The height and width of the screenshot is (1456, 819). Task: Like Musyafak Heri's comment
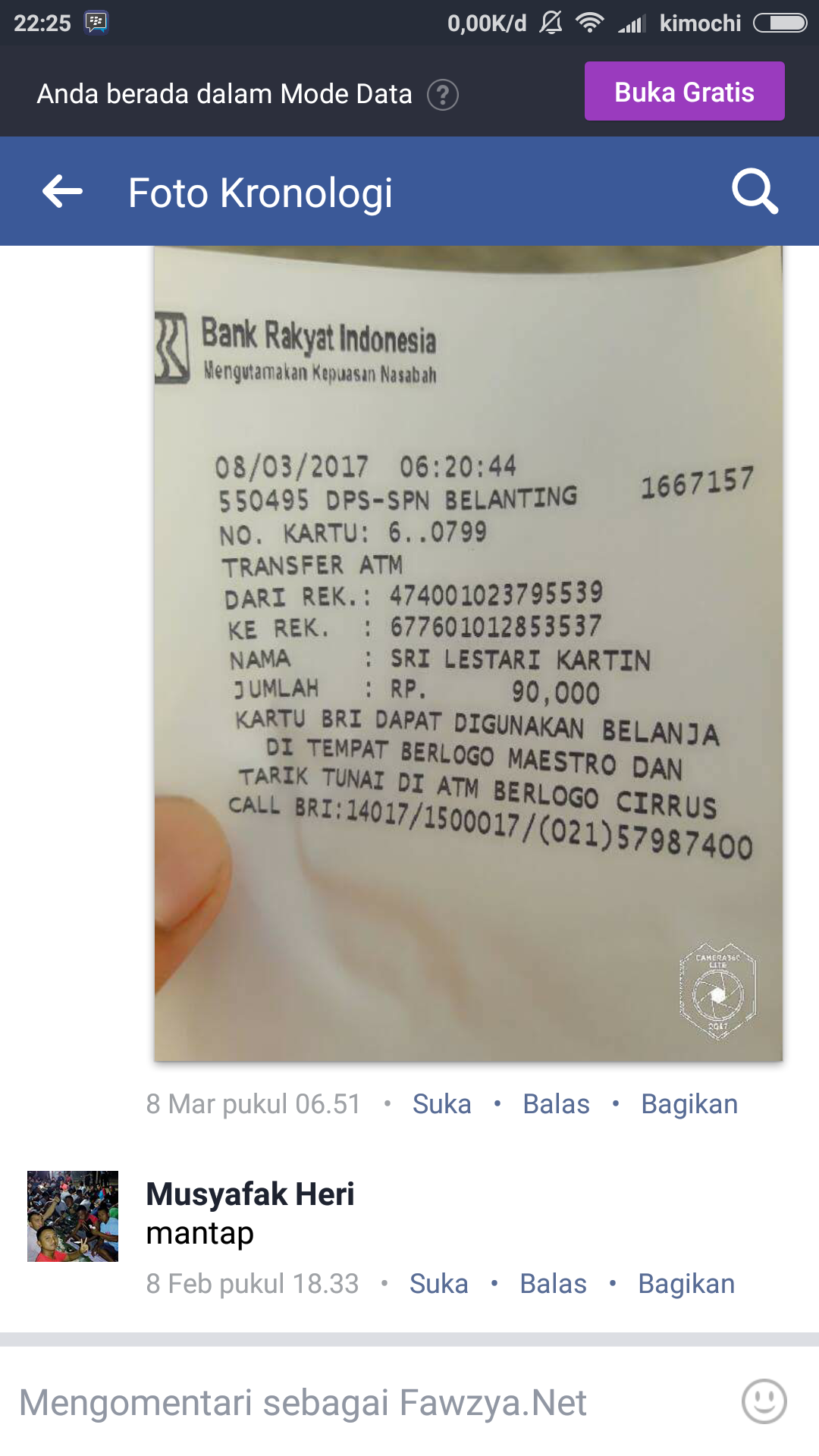[438, 1284]
